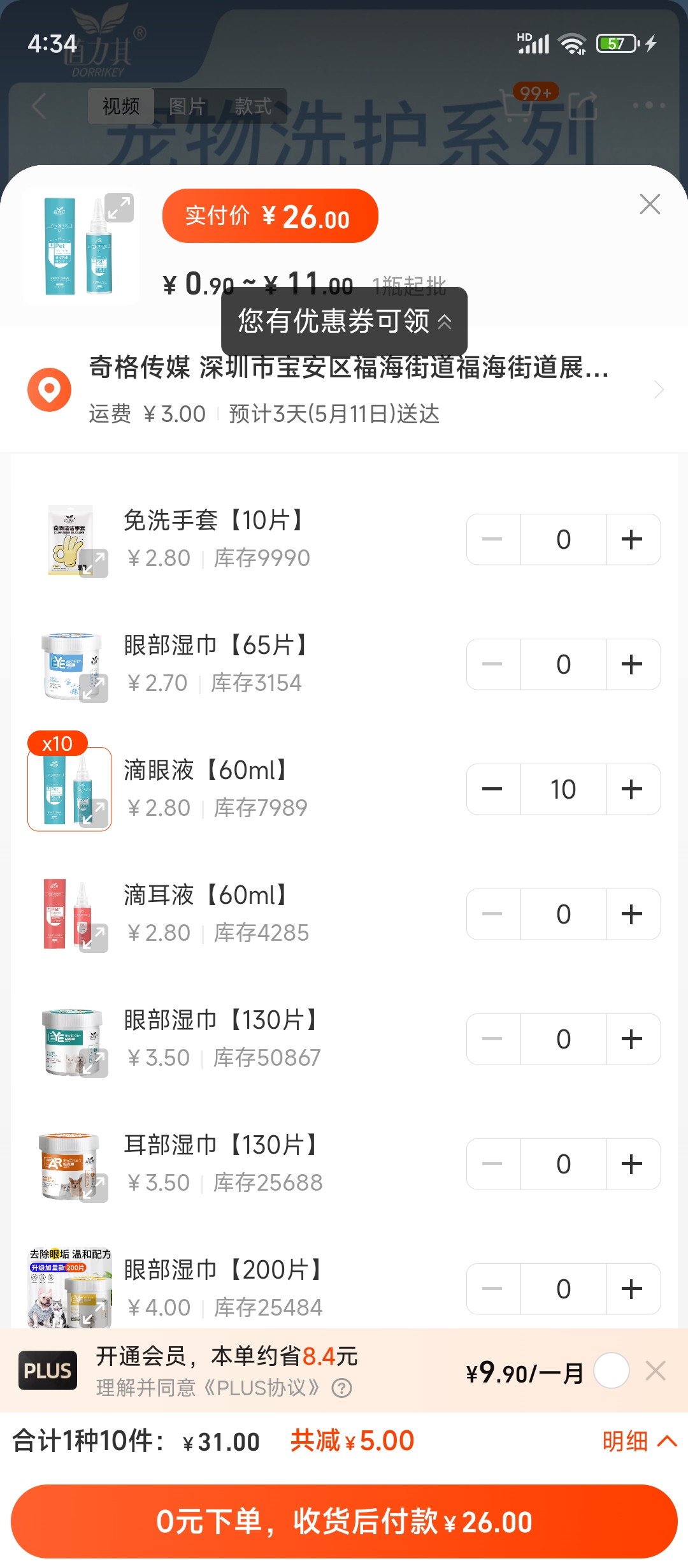Enlarge the 滴耳液 product thumbnail
Viewport: 688px width, 1568px height.
pyautogui.click(x=94, y=938)
